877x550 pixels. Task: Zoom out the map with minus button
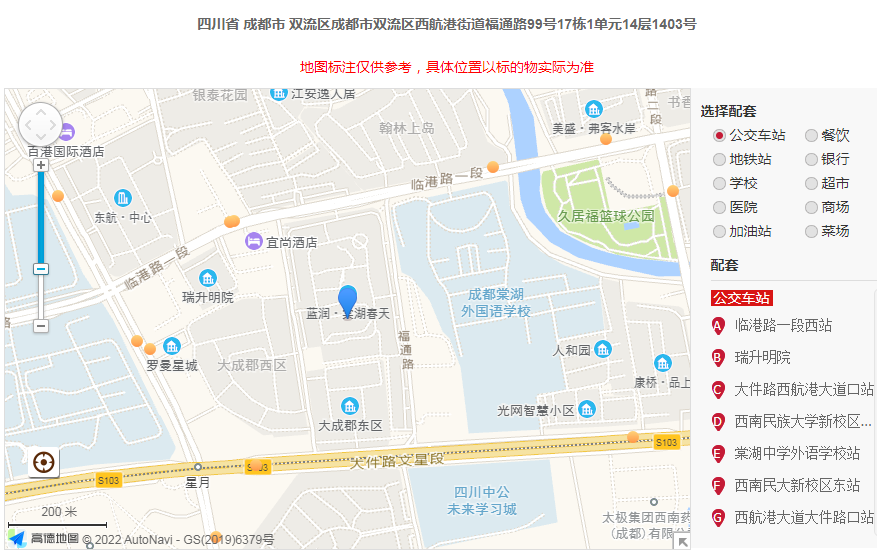pos(41,326)
